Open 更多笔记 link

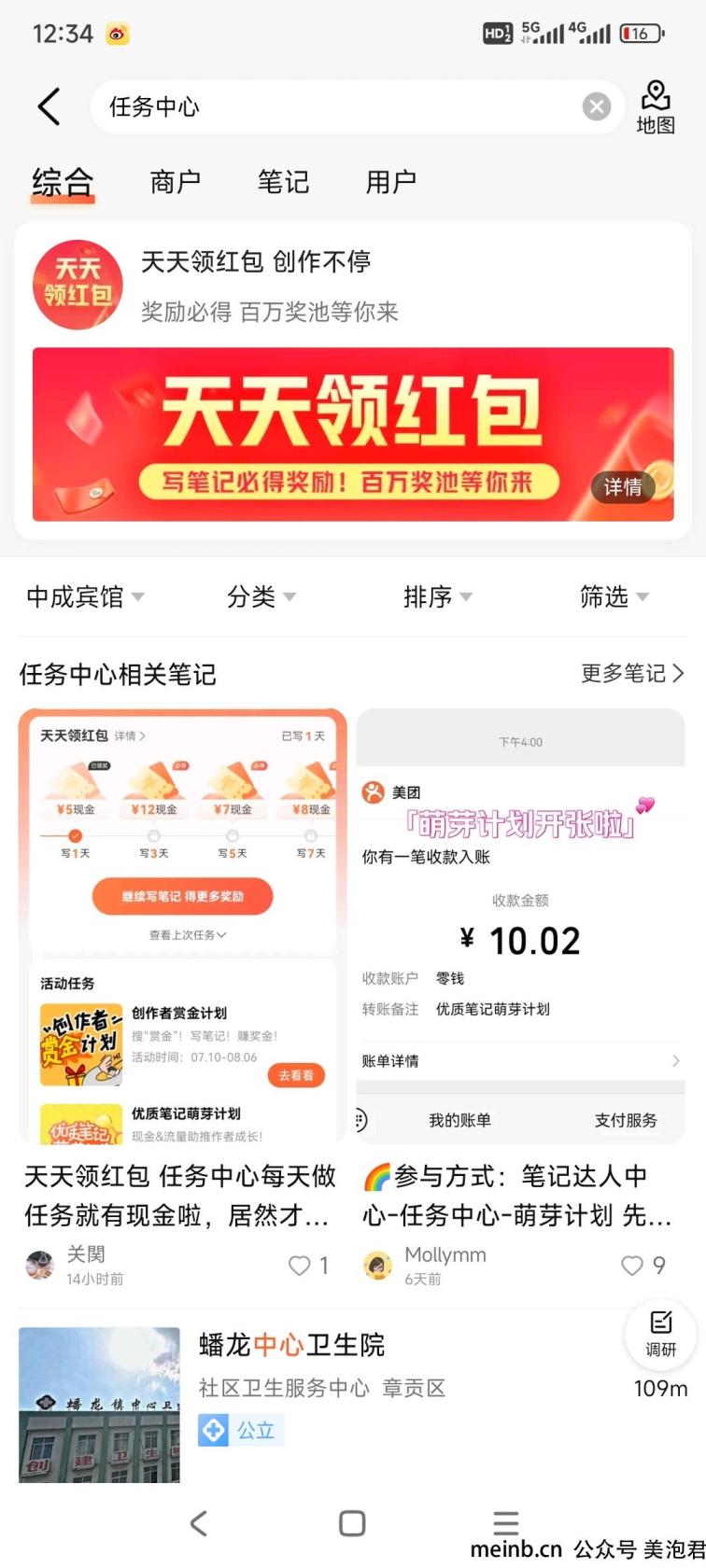pos(632,673)
